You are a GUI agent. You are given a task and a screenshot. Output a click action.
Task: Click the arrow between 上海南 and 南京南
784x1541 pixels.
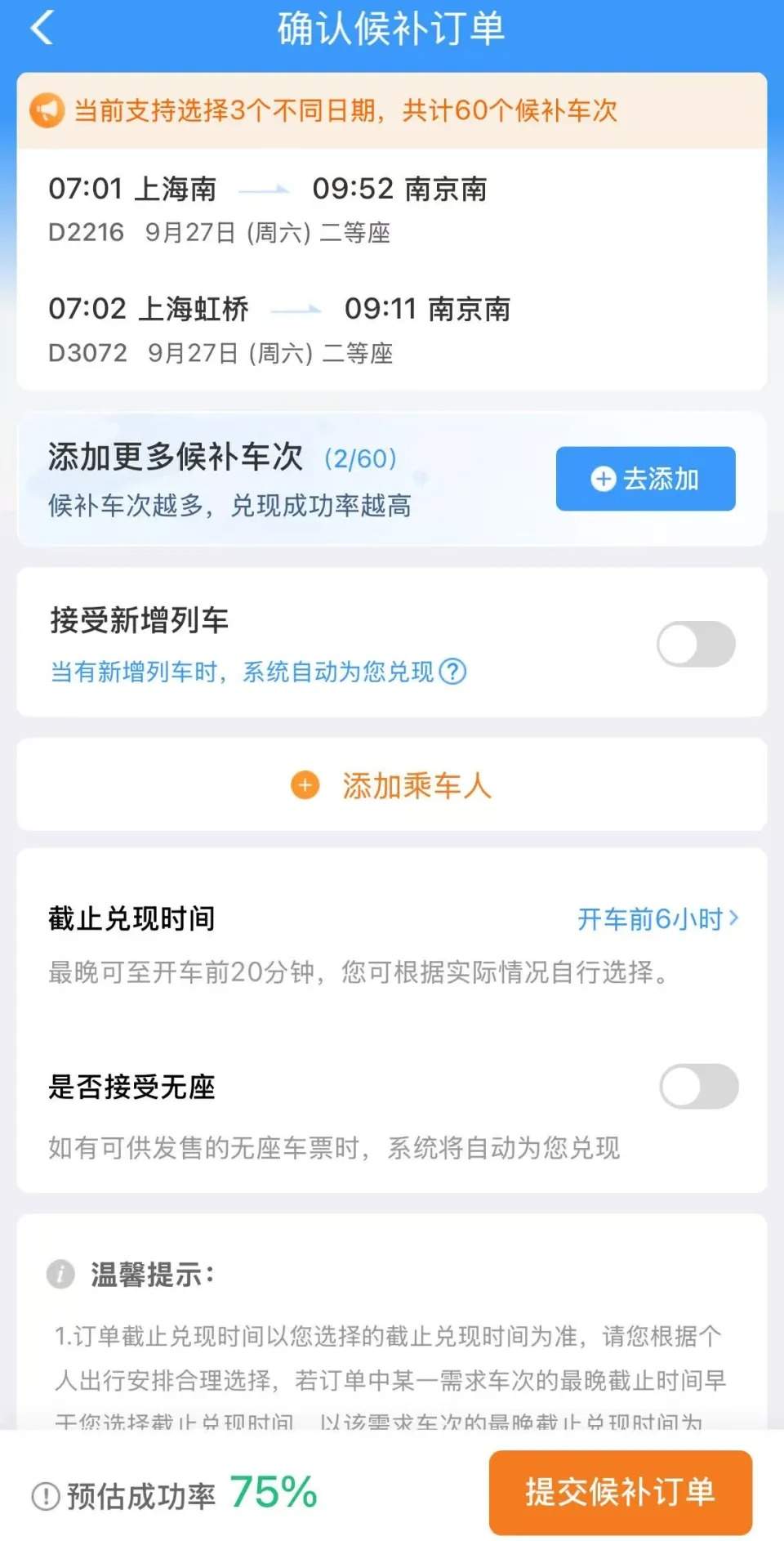pyautogui.click(x=263, y=189)
